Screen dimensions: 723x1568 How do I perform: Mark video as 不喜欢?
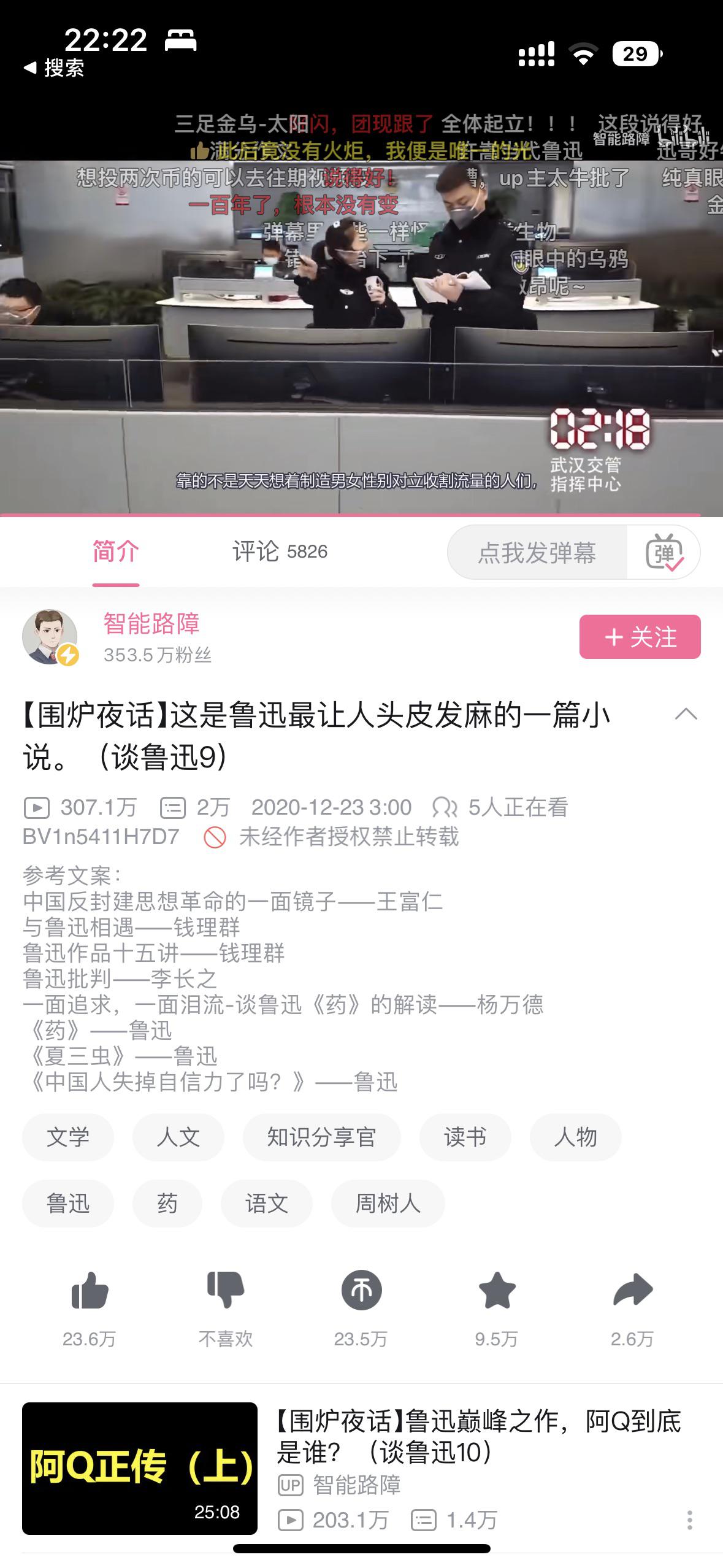point(225,1291)
